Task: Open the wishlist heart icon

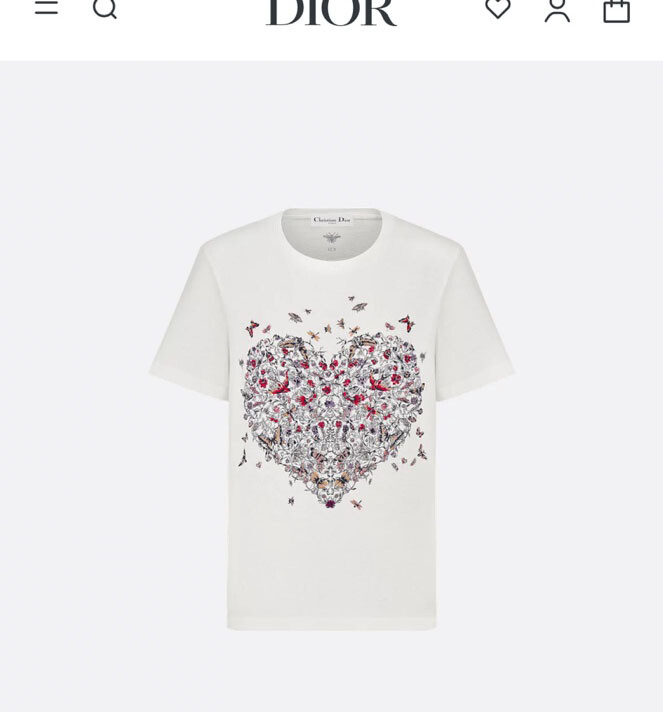Action: [498, 9]
